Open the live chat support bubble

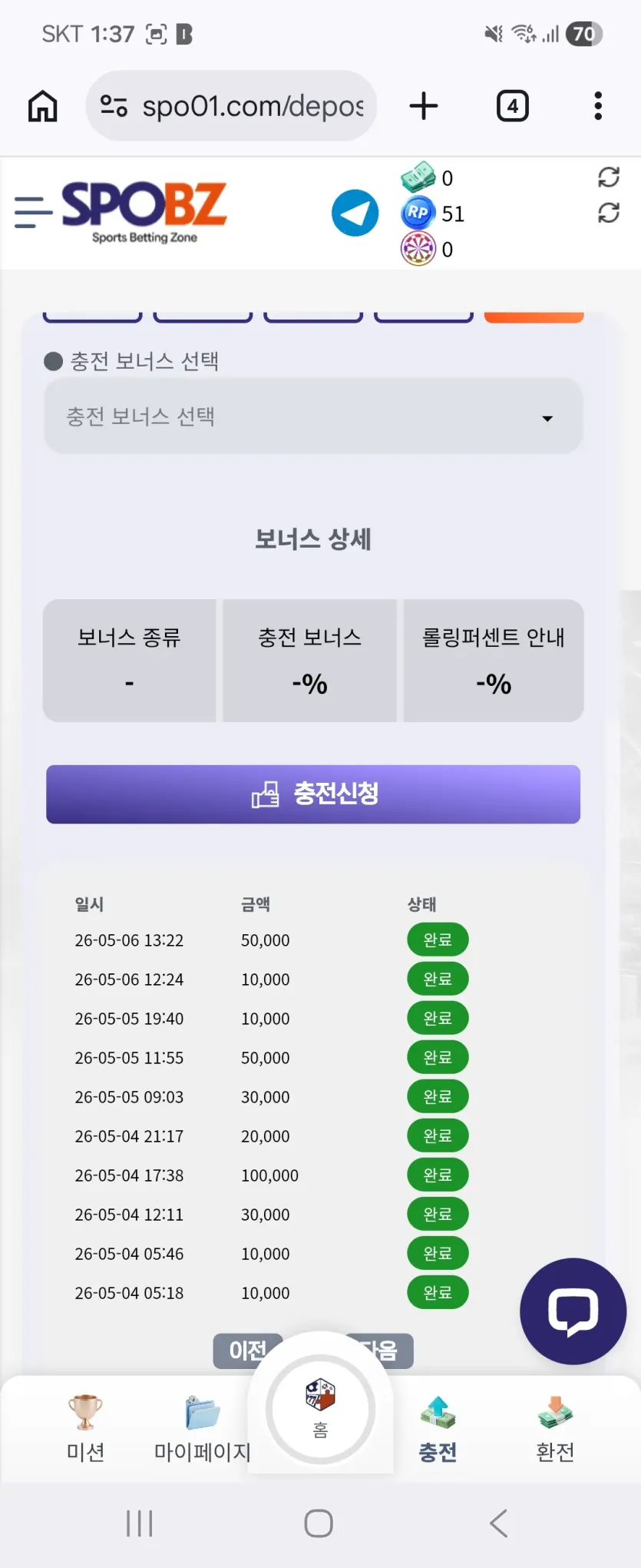(x=573, y=1311)
